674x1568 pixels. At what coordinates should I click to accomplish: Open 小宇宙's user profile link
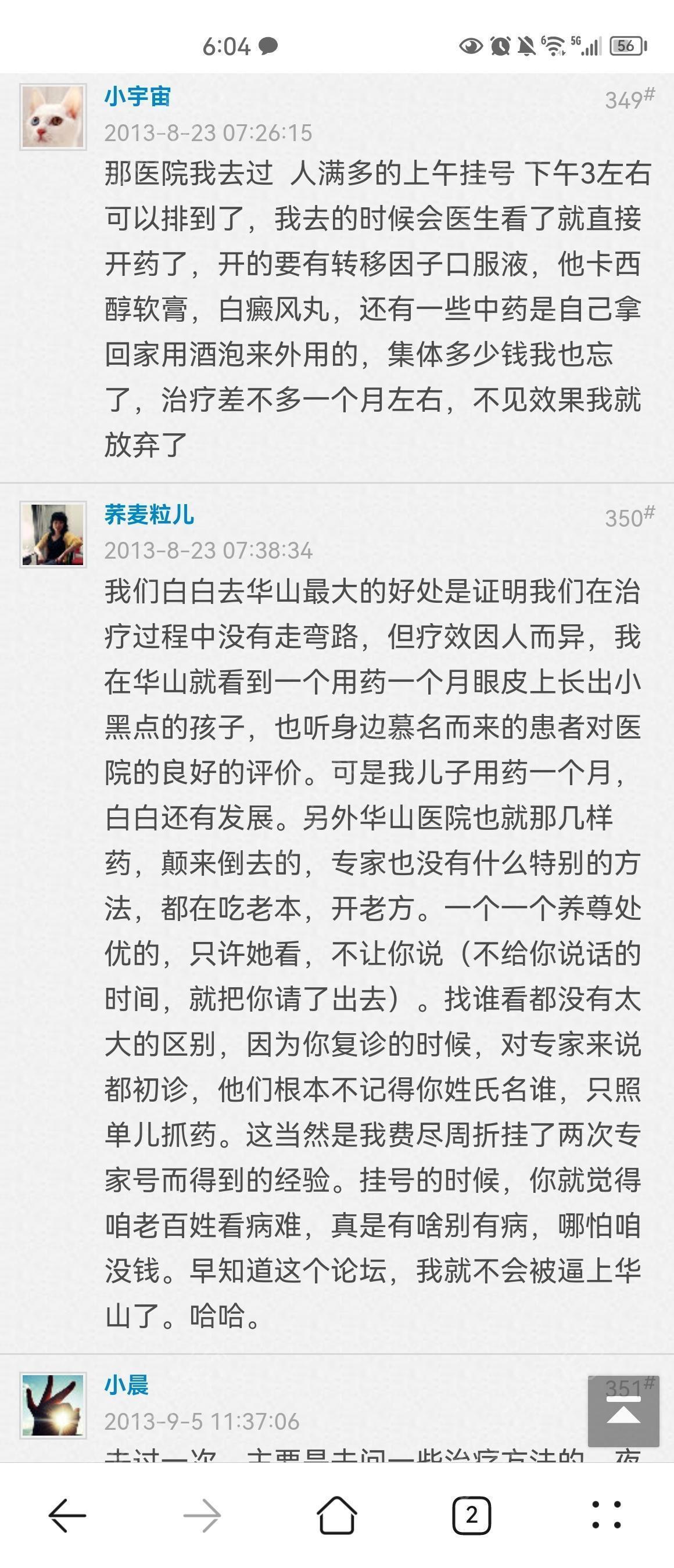138,97
